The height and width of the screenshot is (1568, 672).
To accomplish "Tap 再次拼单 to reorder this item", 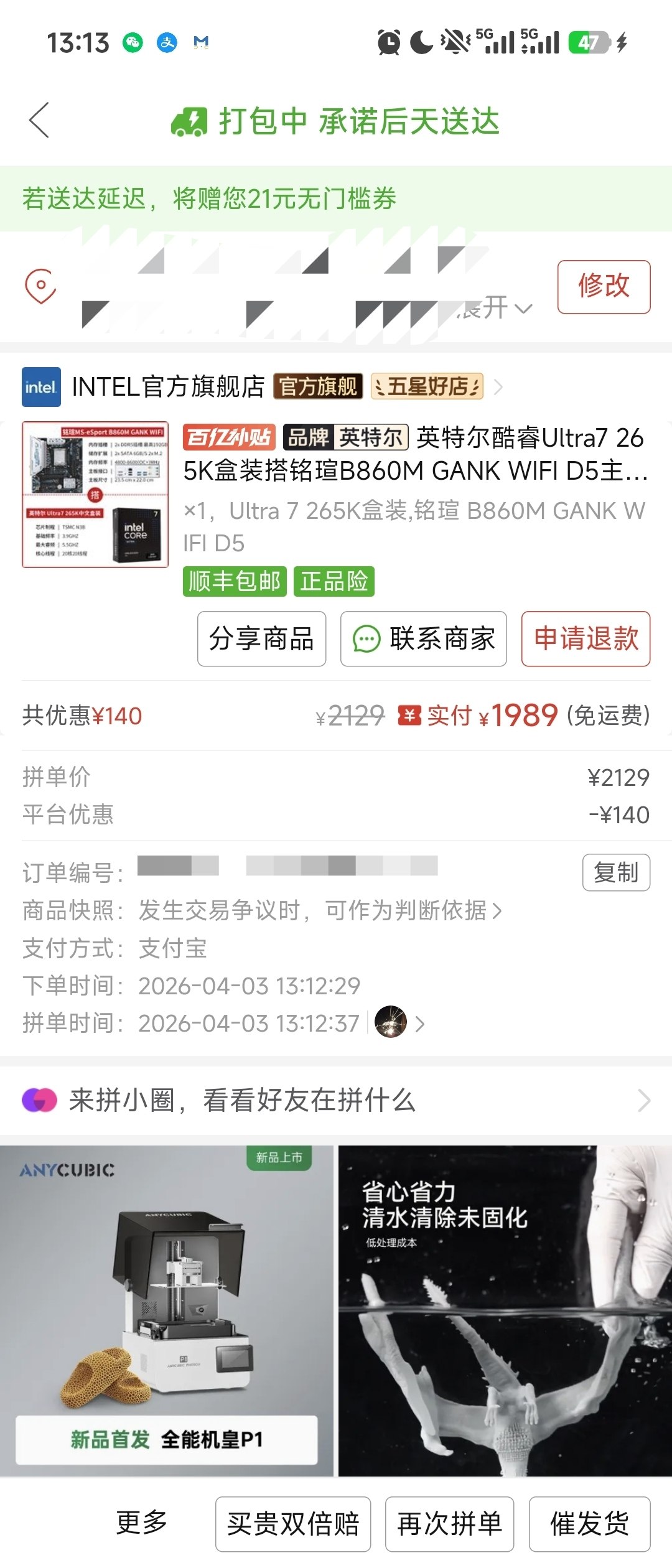I will tap(449, 1524).
